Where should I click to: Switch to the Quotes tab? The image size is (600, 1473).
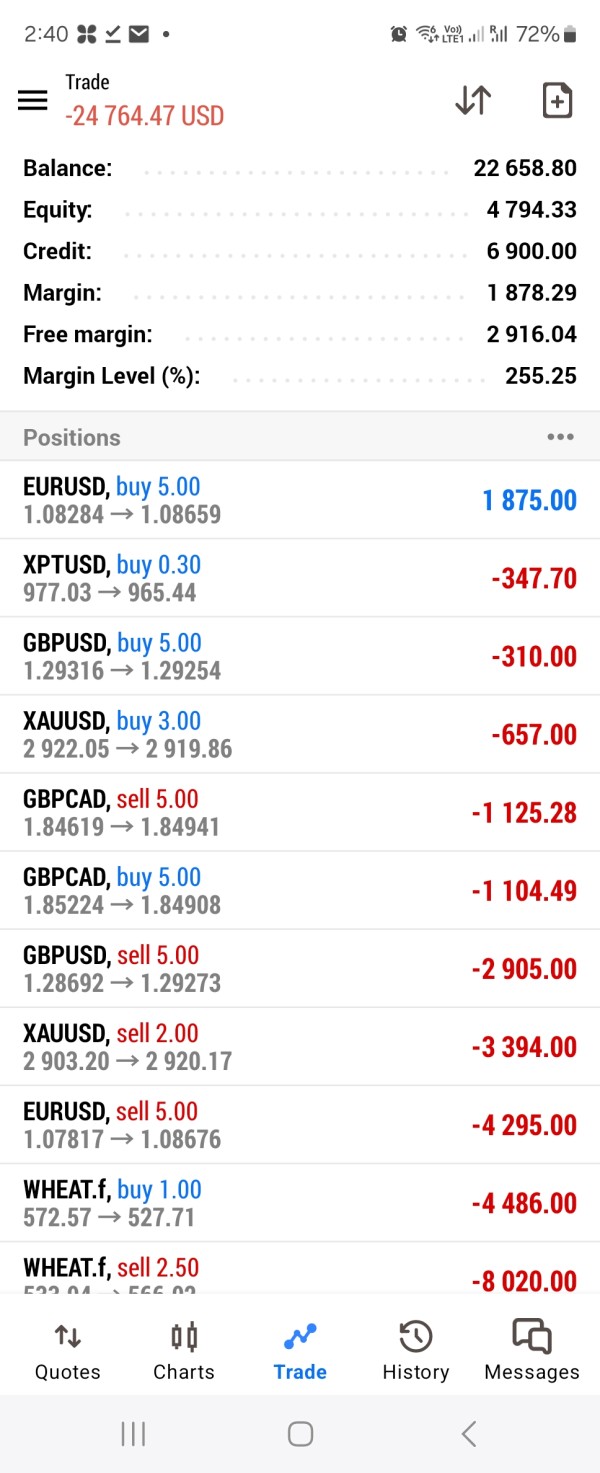pyautogui.click(x=67, y=1350)
